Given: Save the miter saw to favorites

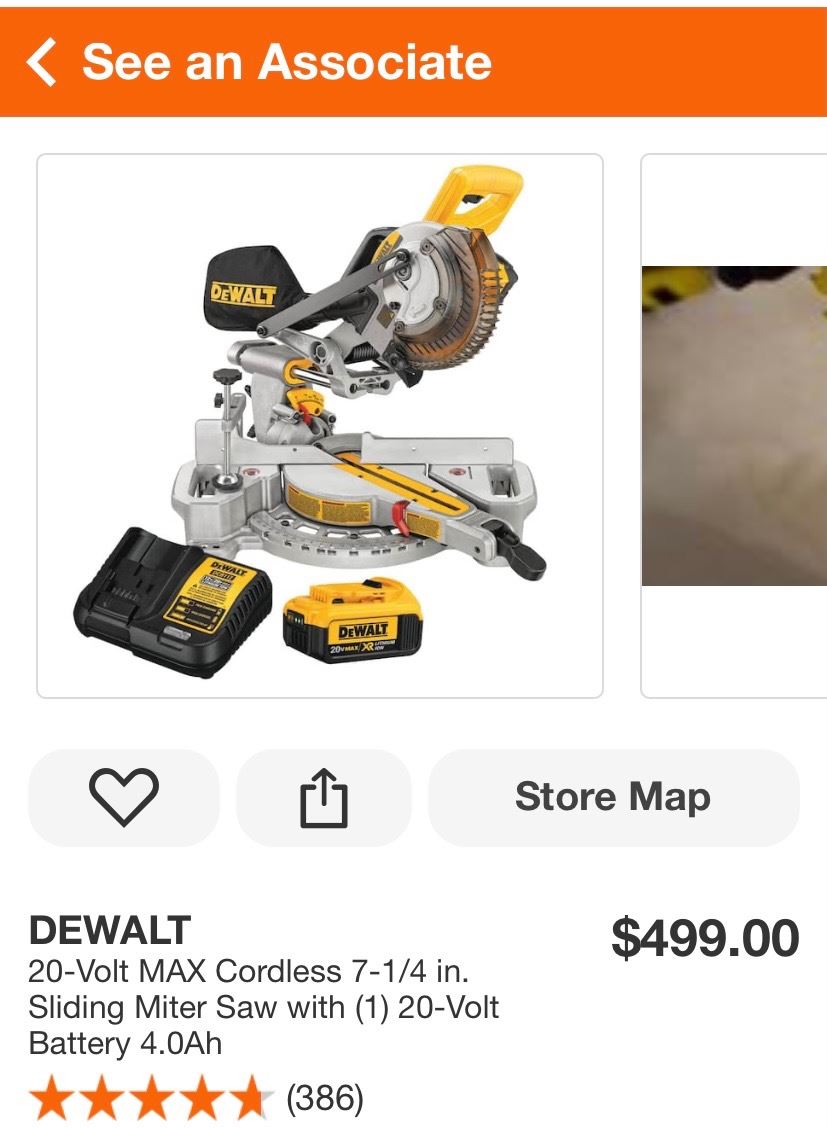Looking at the screenshot, I should tap(124, 797).
